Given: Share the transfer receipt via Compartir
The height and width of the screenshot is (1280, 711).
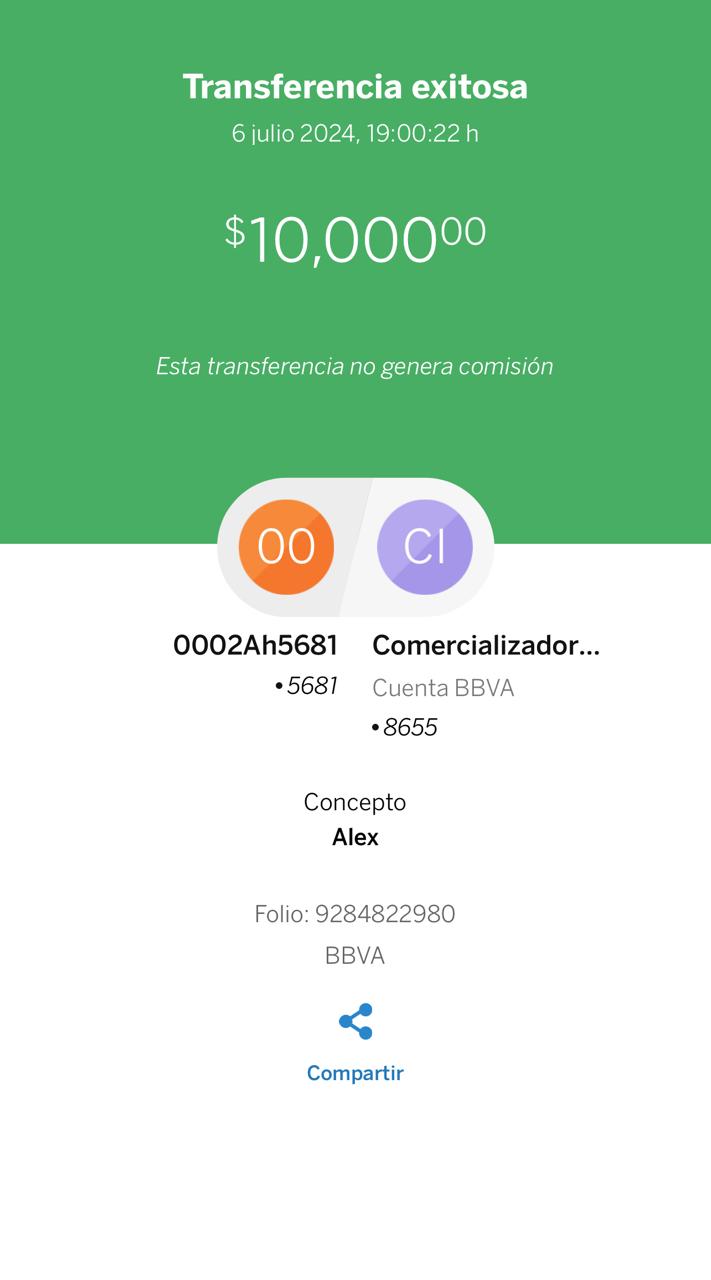Looking at the screenshot, I should (x=355, y=1043).
